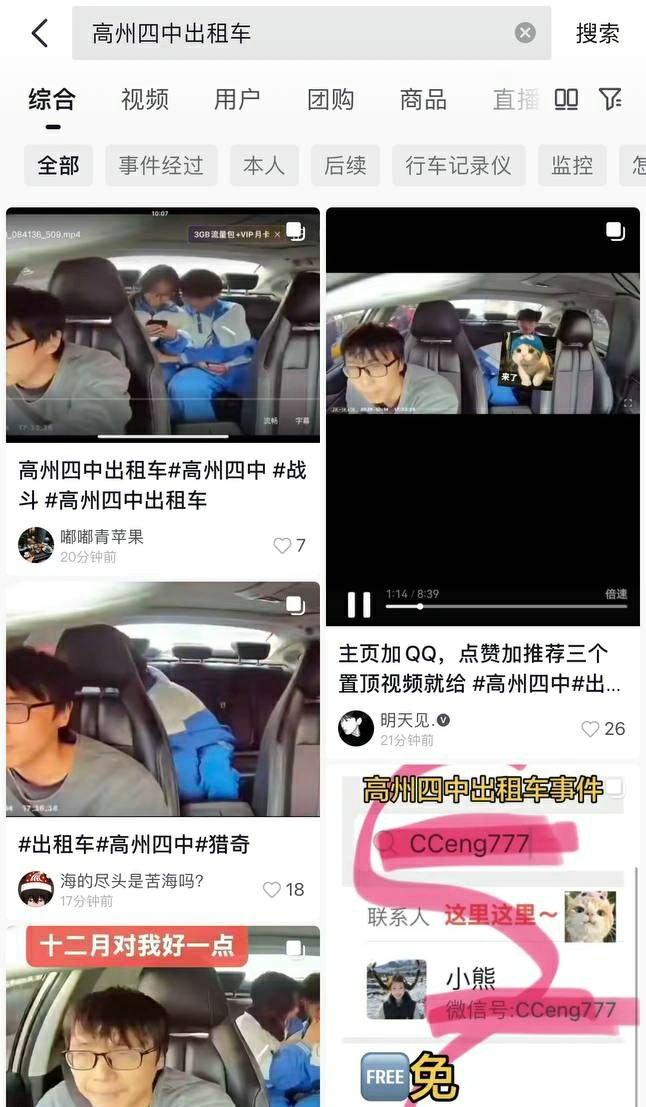Choose the 后续 filter chip
This screenshot has width=646, height=1107.
(345, 165)
